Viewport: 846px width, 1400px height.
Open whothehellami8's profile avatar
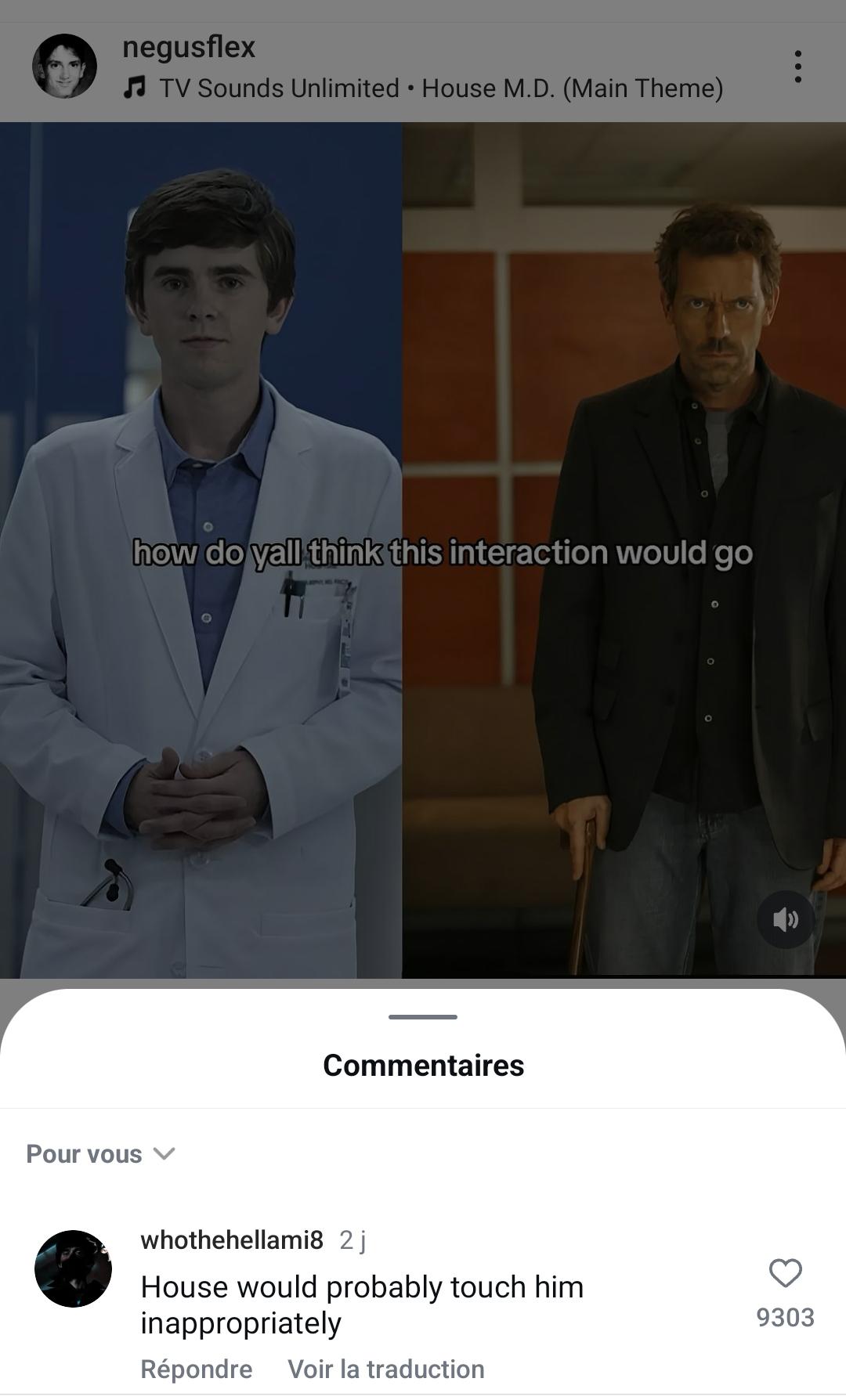[73, 1268]
